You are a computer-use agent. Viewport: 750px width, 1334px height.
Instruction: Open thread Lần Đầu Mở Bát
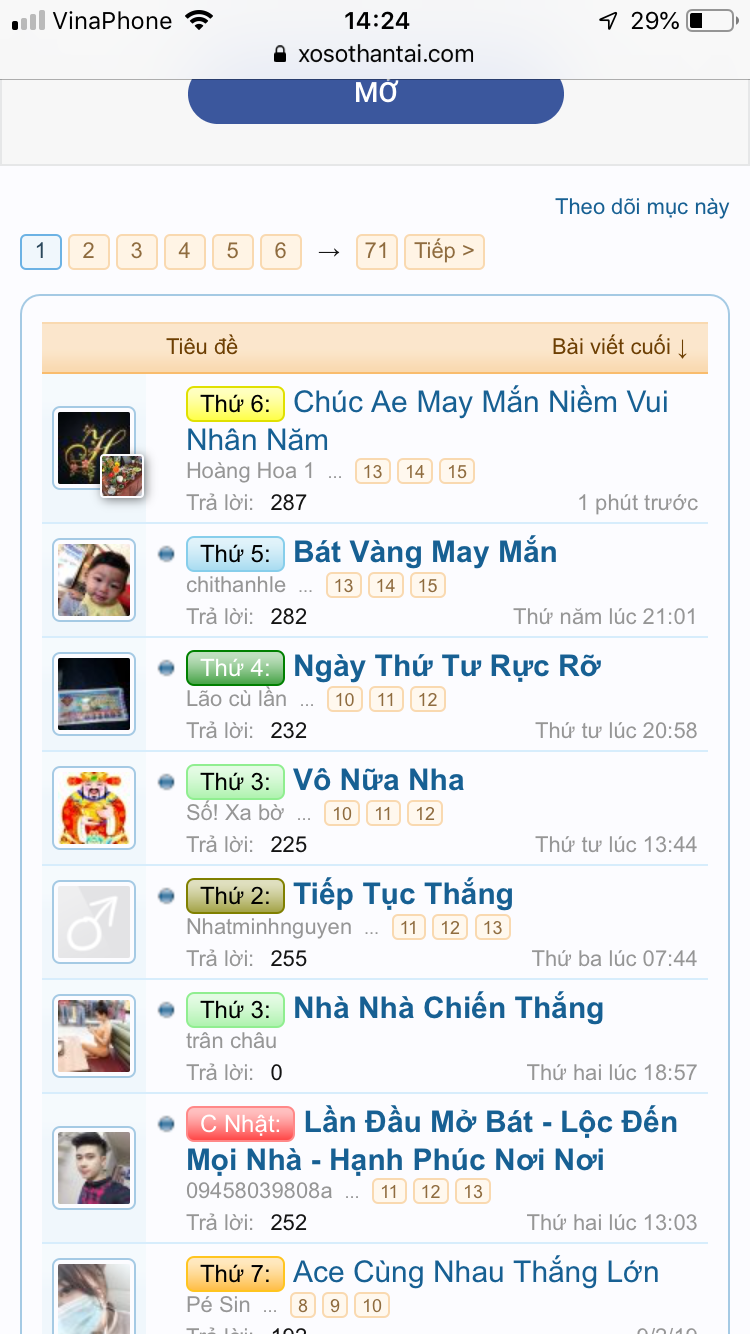pos(490,1122)
